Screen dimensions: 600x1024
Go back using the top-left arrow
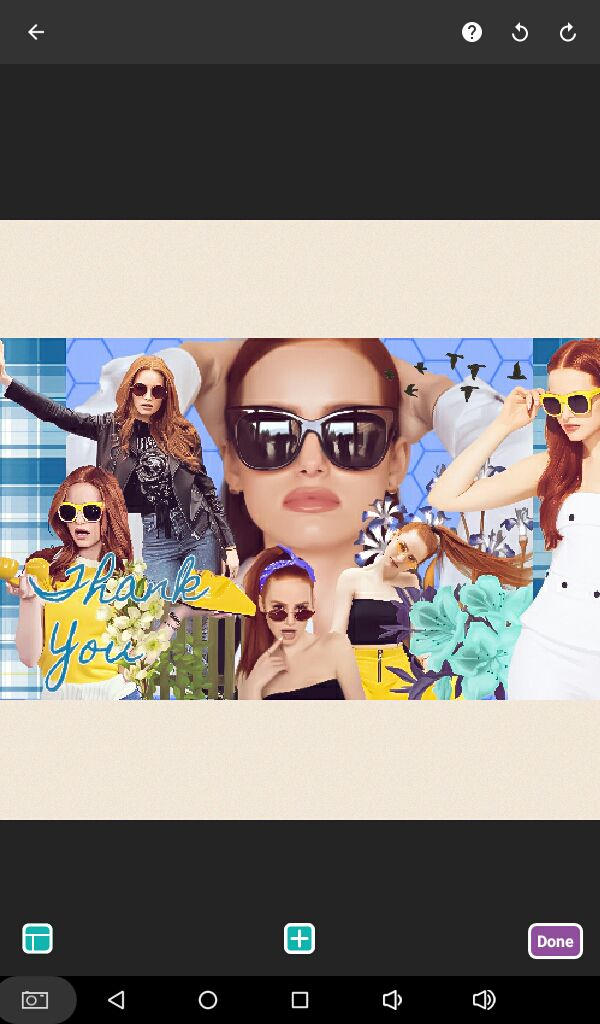[36, 32]
